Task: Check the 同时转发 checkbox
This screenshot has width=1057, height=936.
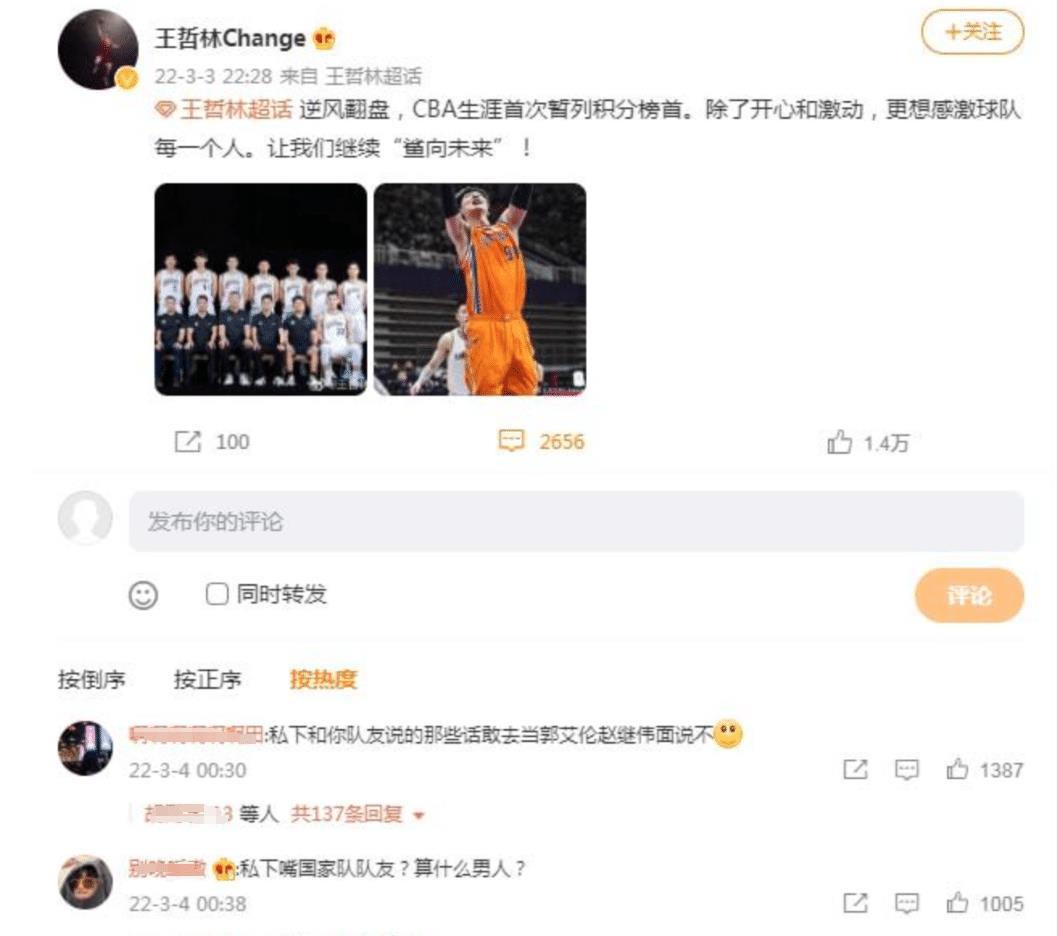Action: pos(217,594)
